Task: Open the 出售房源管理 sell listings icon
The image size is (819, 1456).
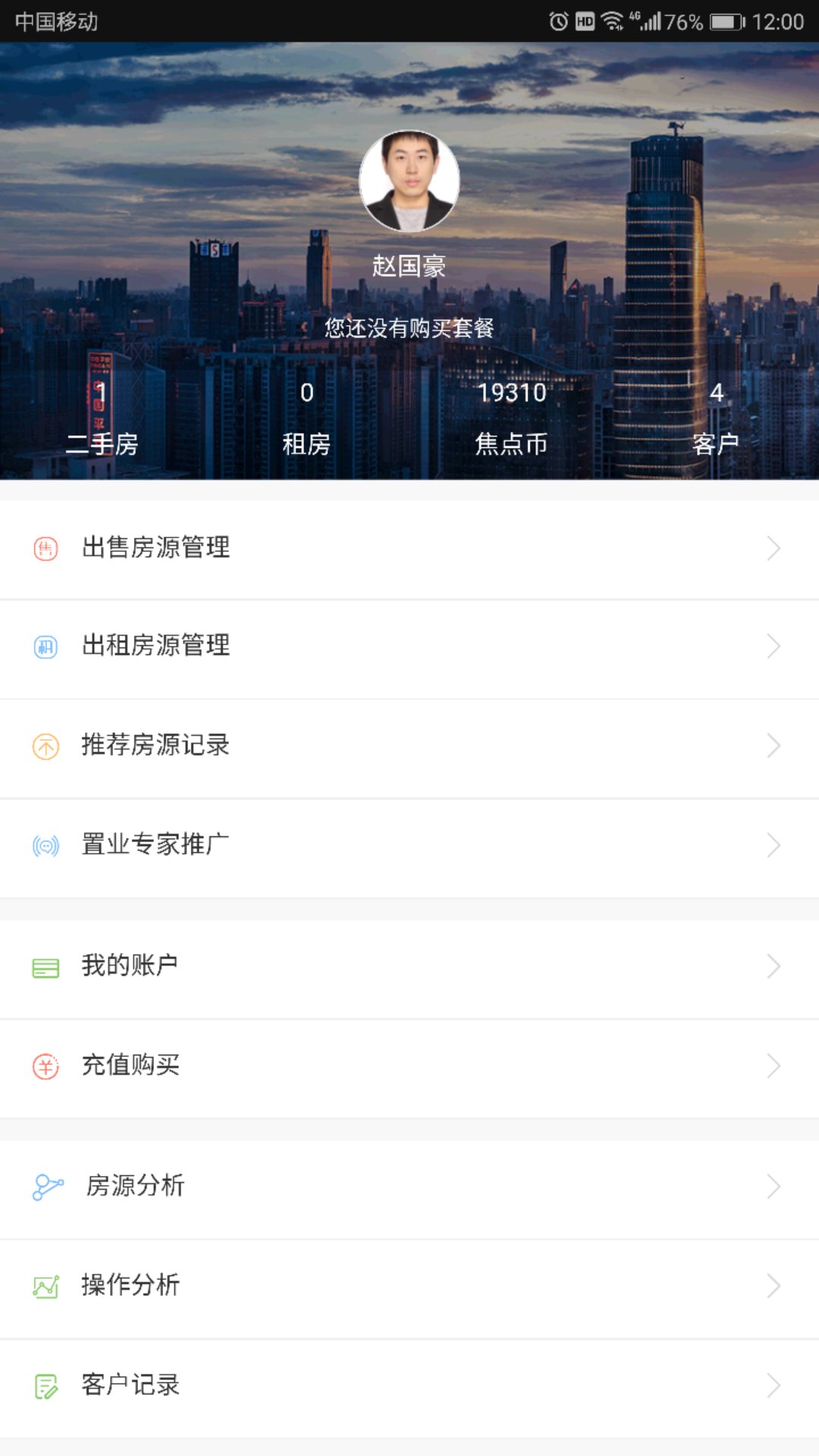Action: point(45,548)
